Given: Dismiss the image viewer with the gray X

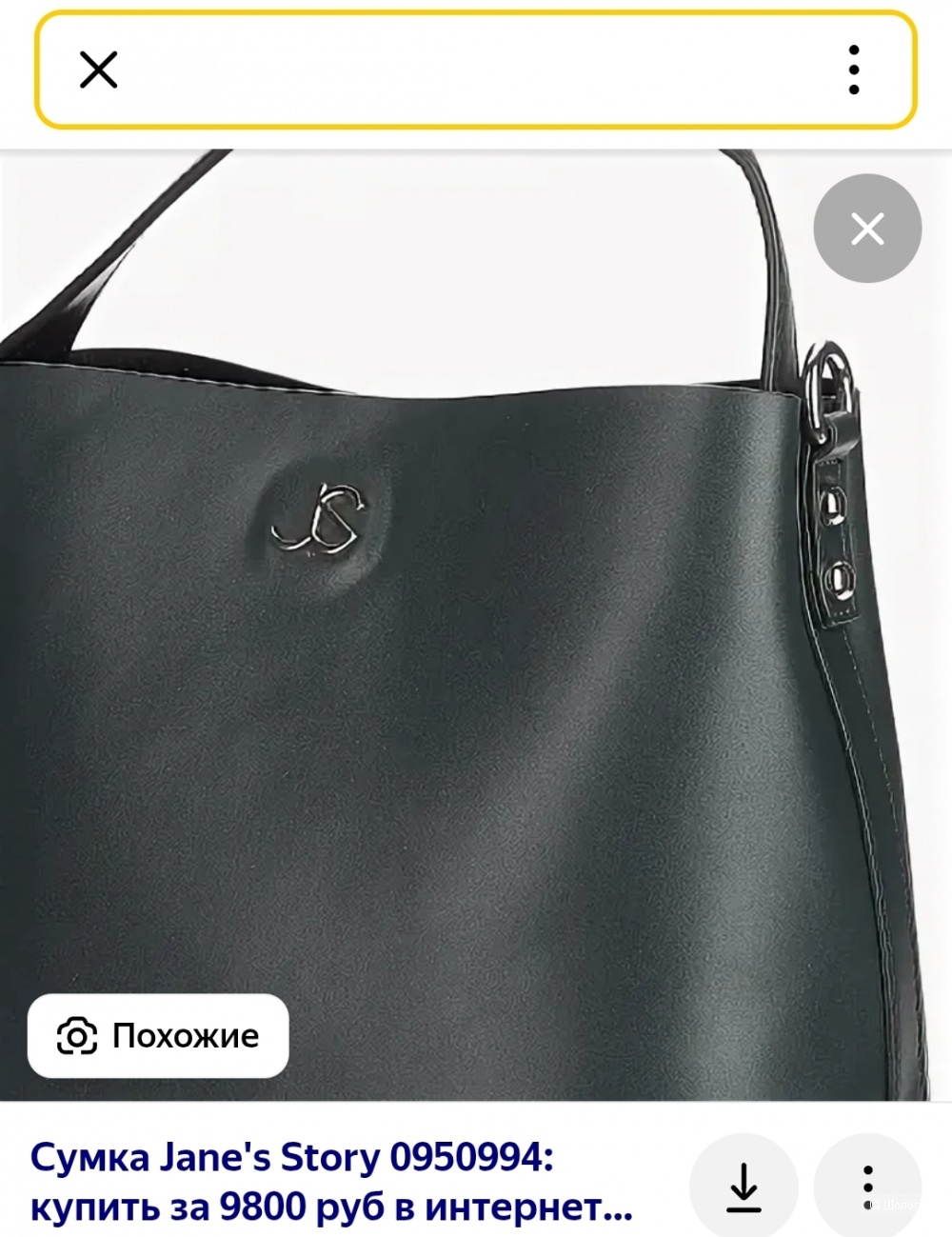Looking at the screenshot, I should point(866,229).
